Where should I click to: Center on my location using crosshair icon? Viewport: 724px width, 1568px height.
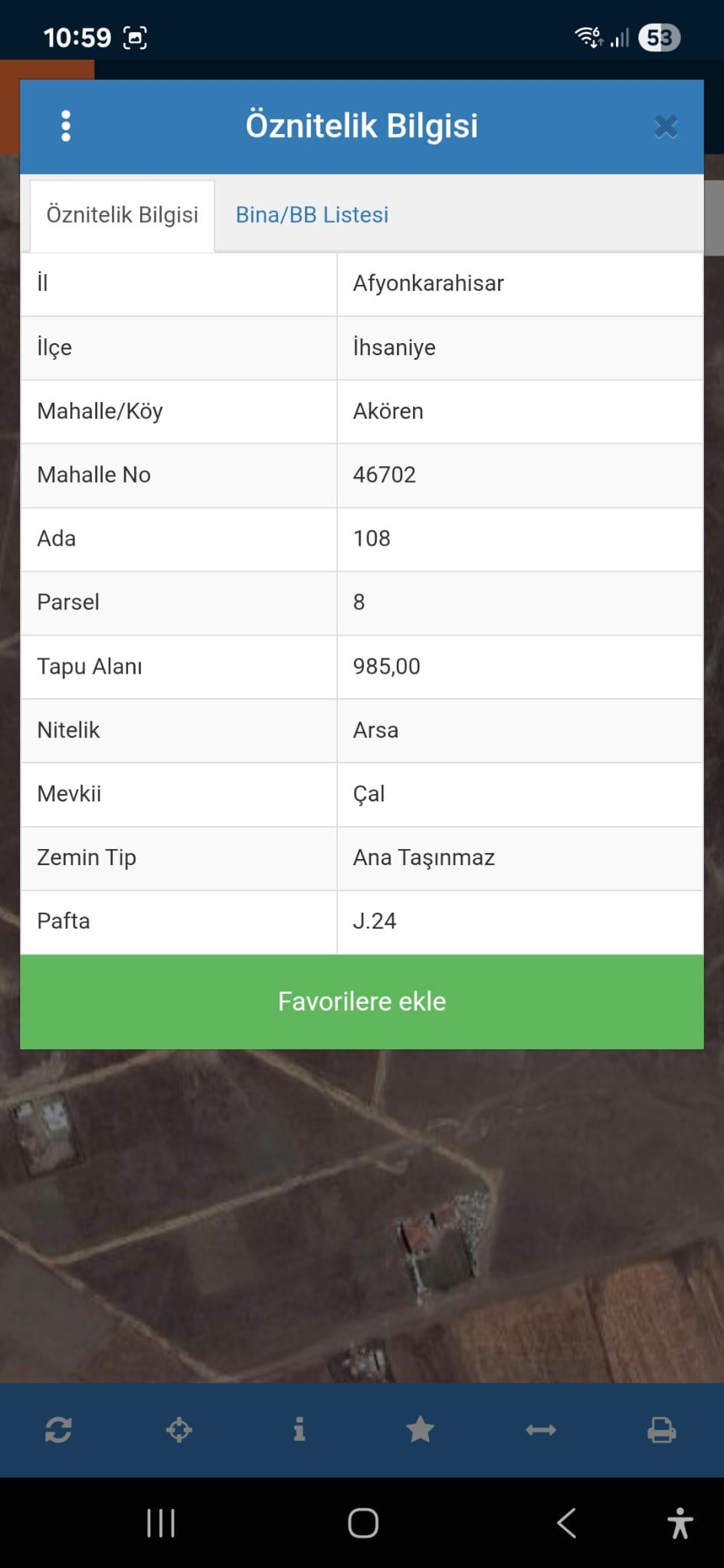179,1429
